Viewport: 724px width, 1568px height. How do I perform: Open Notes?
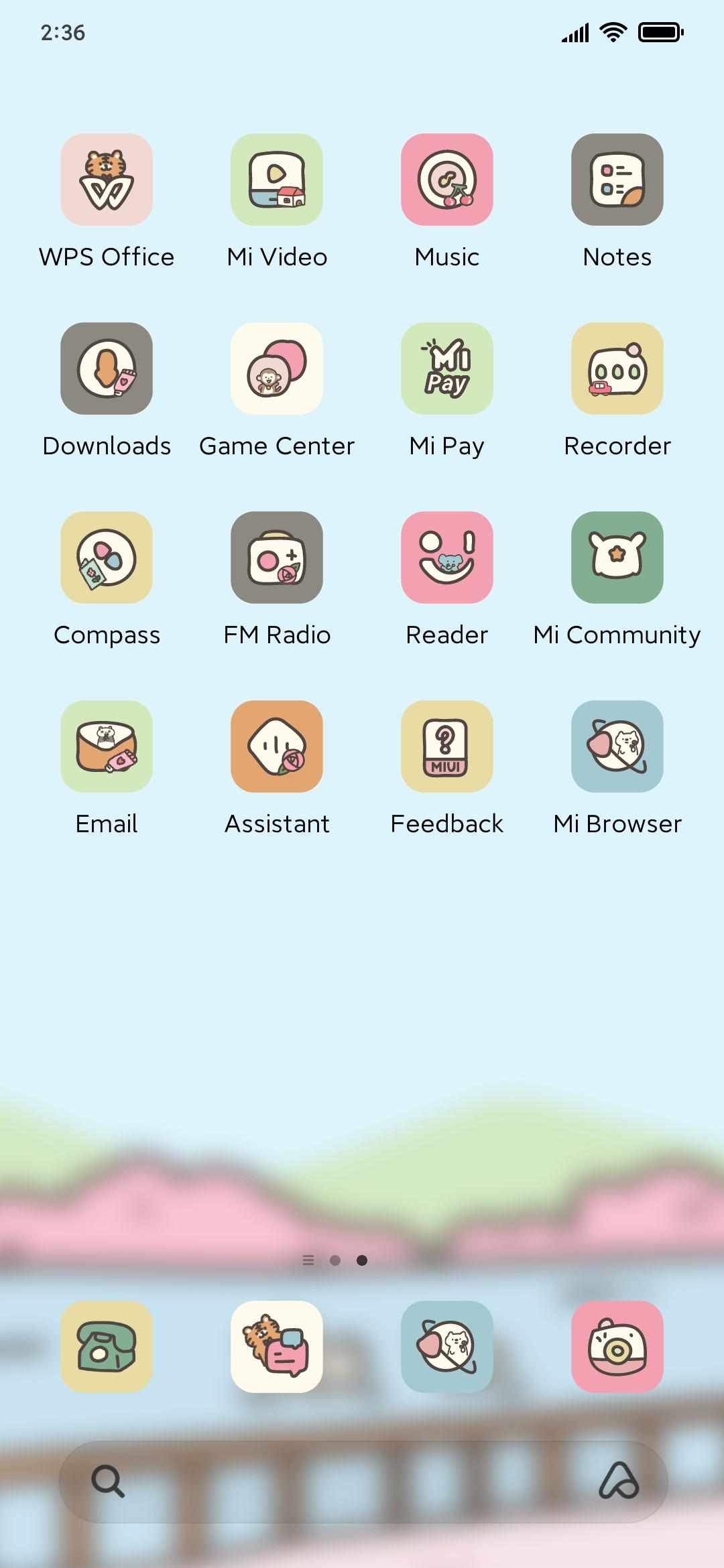coord(617,180)
